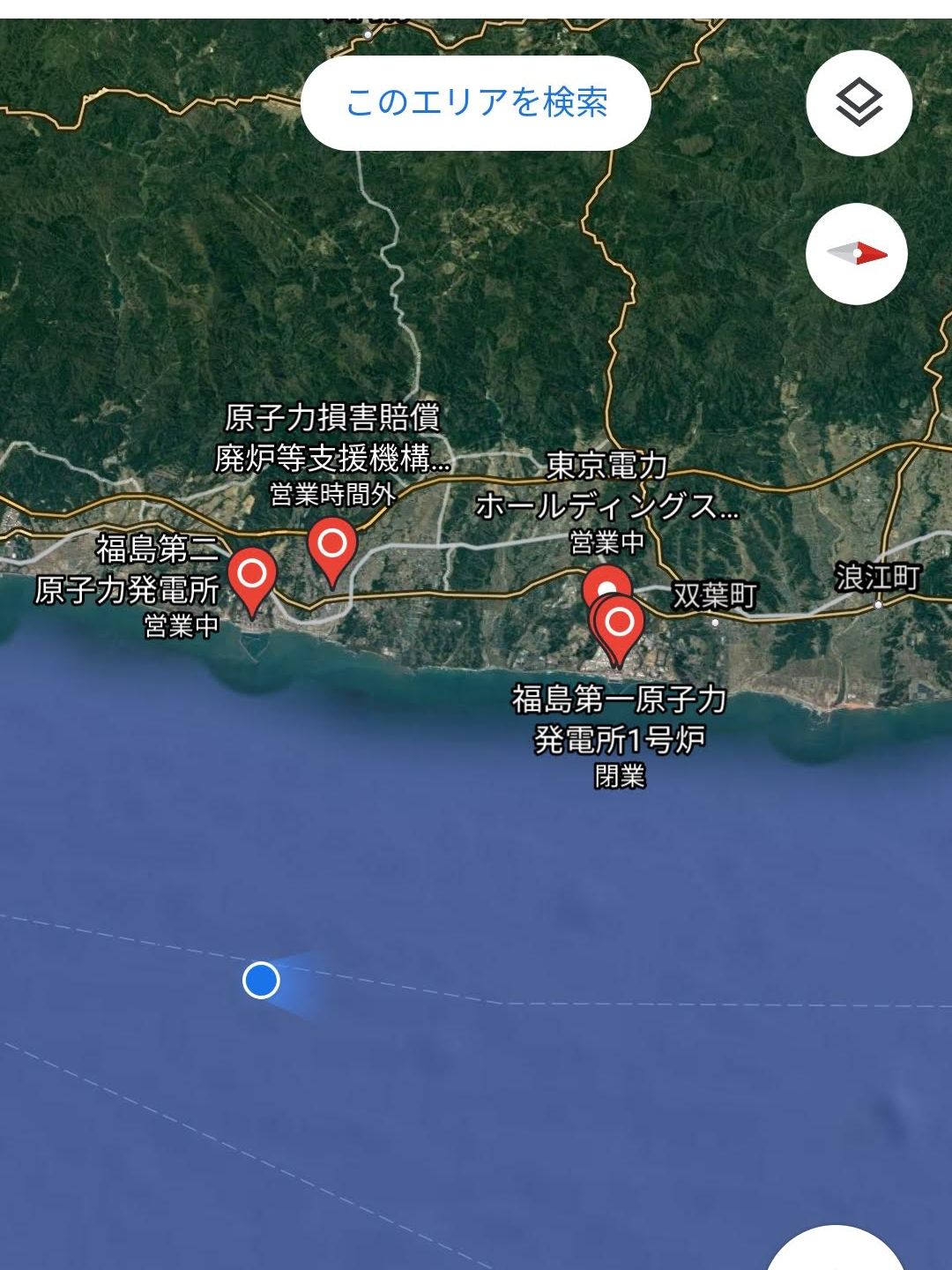Image resolution: width=952 pixels, height=1270 pixels.
Task: Tap the このエリアを検索 button
Action: coord(476,103)
